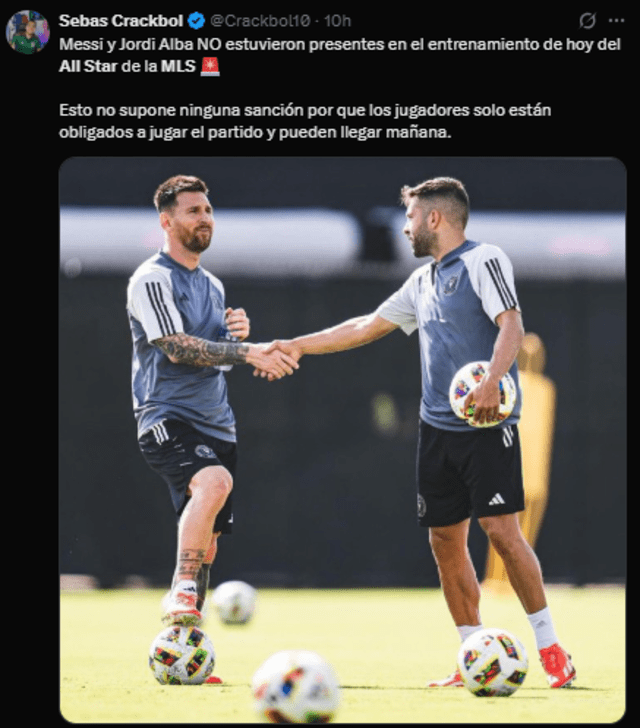Image resolution: width=640 pixels, height=728 pixels.
Task: Open the tweet's three-dot overflow menu
Action: coord(615,20)
